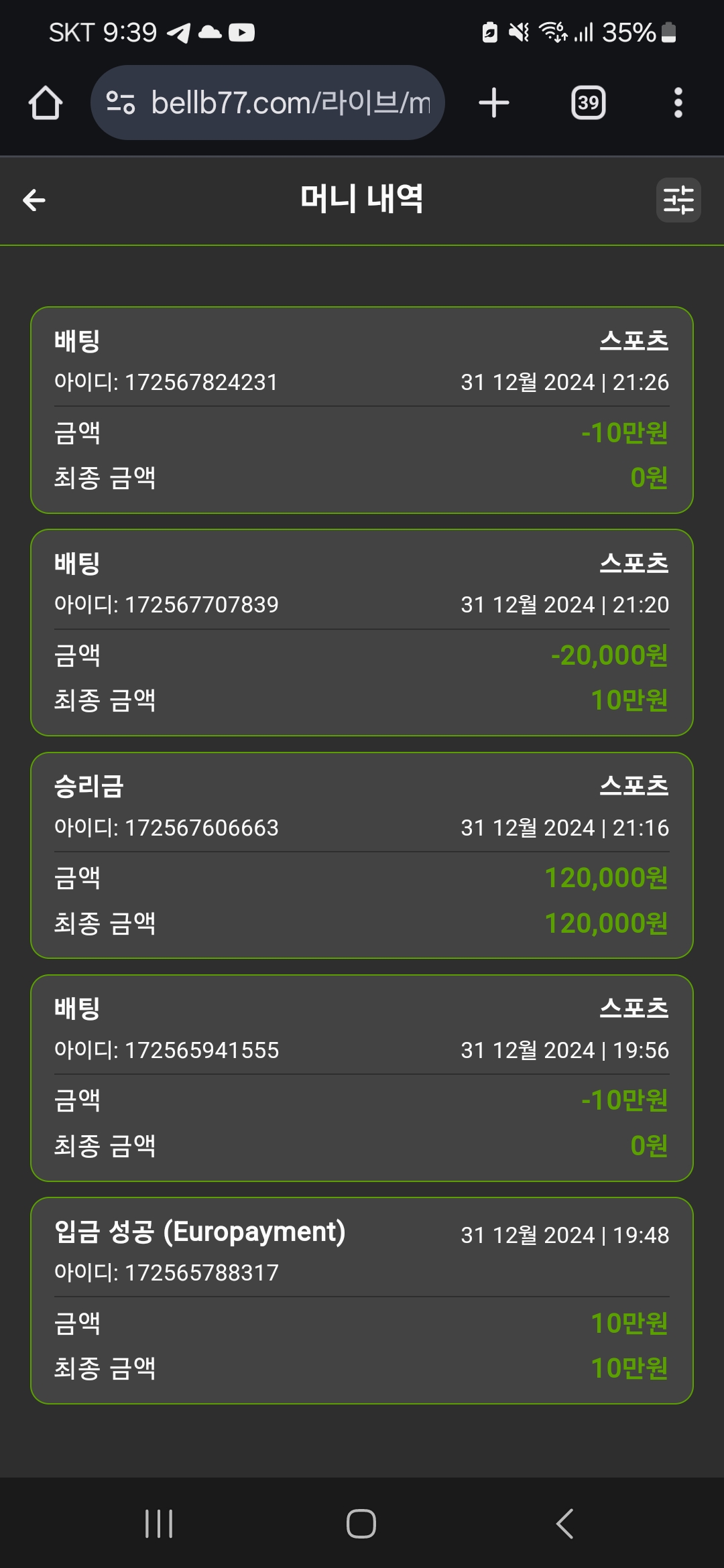Tap the system recent apps button
Image resolution: width=724 pixels, height=1568 pixels.
coord(159,1524)
